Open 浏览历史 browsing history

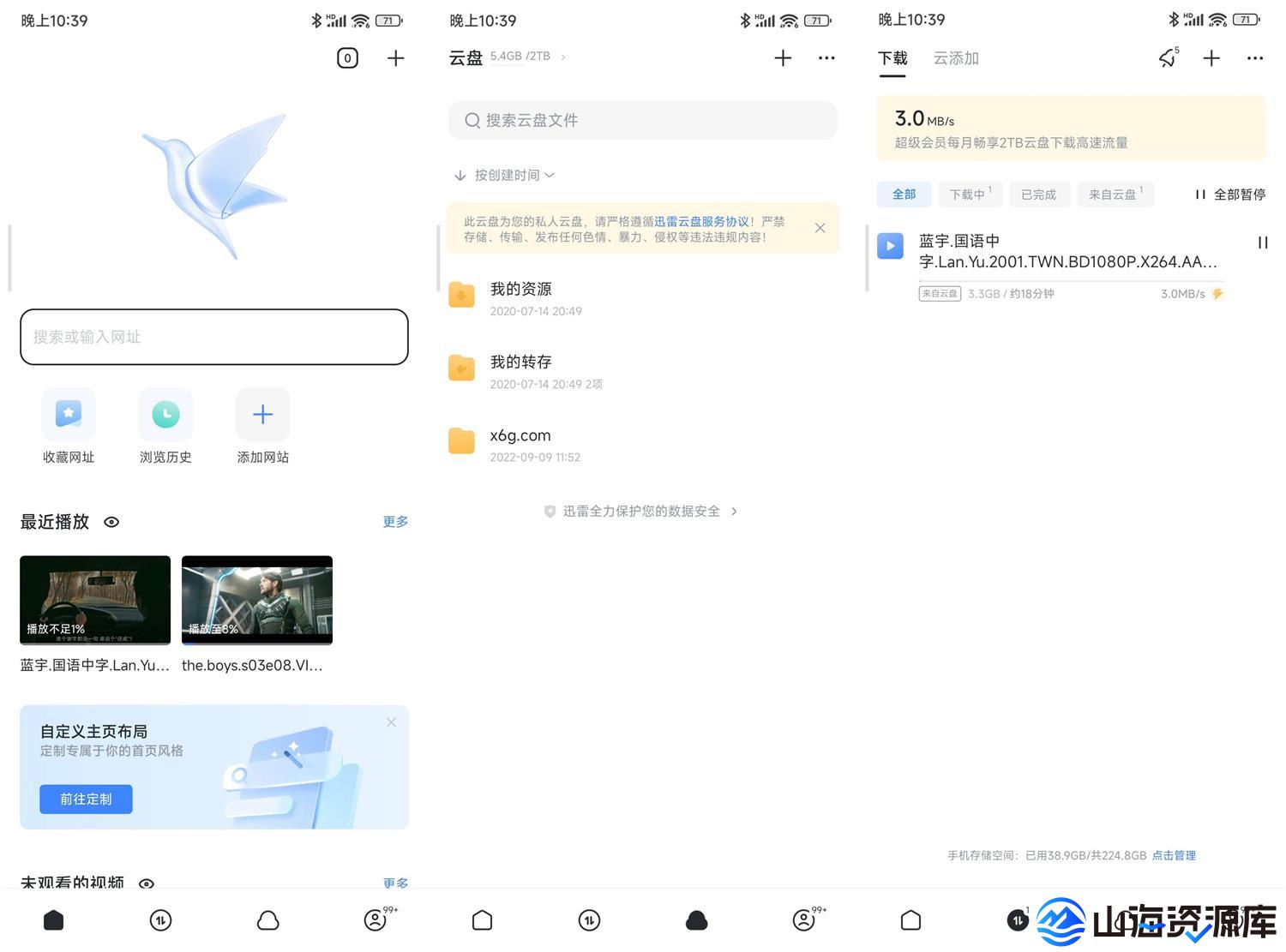(165, 415)
